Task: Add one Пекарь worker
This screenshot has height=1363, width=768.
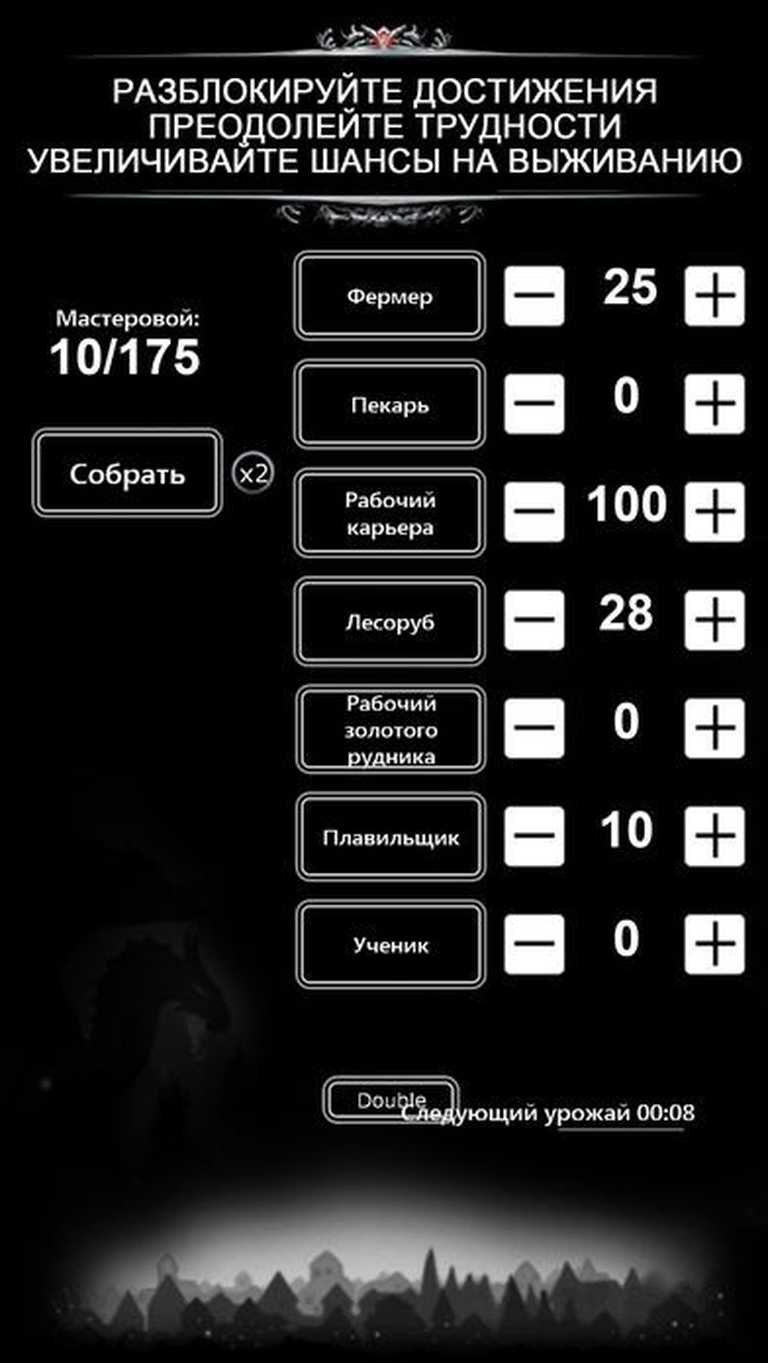Action: (x=714, y=405)
